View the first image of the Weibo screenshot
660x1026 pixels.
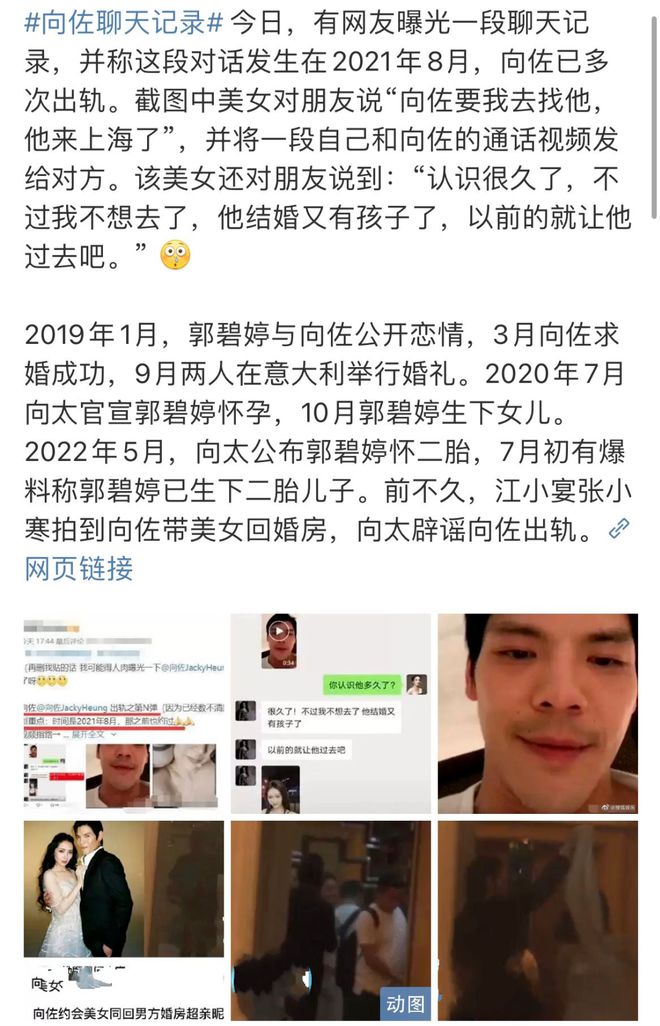point(124,713)
